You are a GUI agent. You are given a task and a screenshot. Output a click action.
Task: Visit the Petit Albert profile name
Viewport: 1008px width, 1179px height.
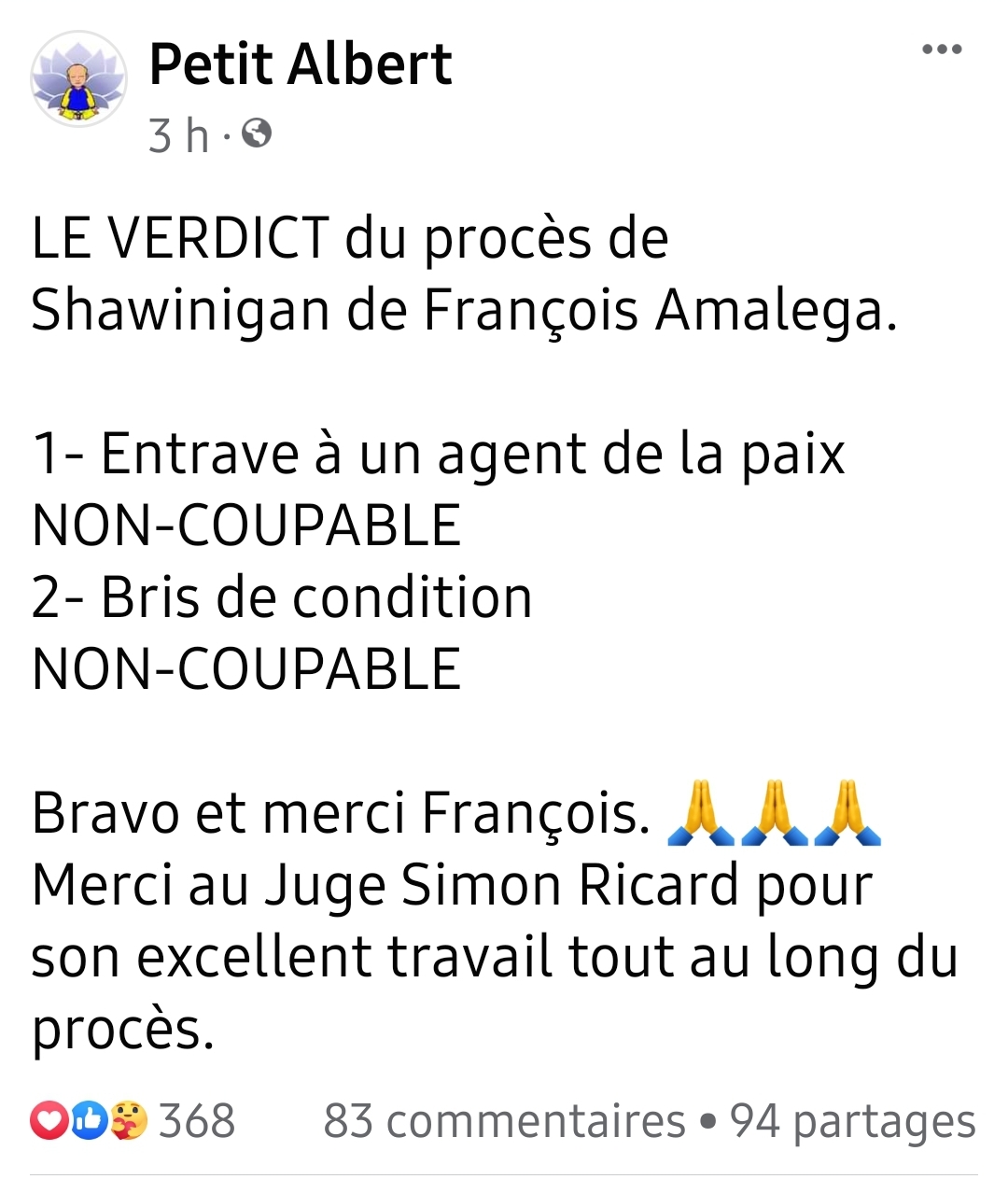click(x=301, y=64)
